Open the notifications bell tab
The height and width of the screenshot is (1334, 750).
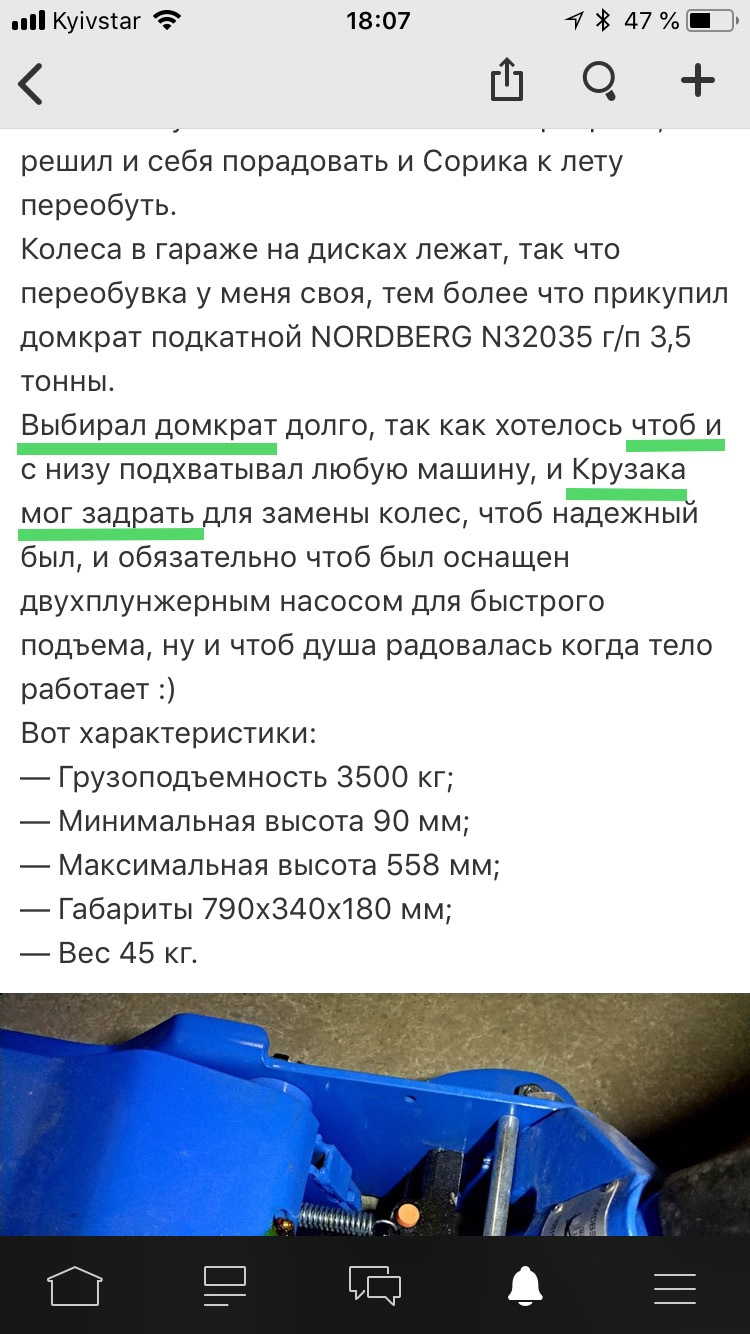coord(525,1285)
